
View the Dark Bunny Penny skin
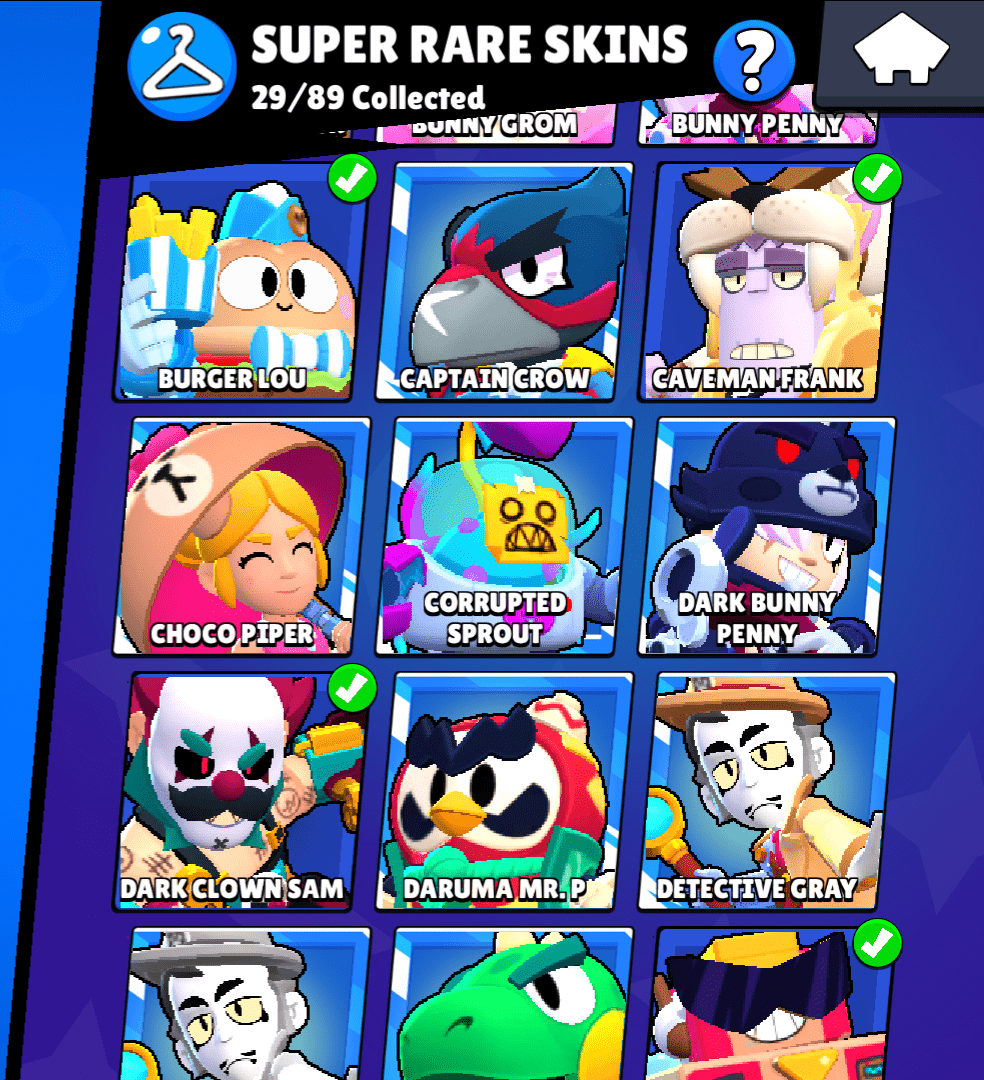[x=768, y=538]
